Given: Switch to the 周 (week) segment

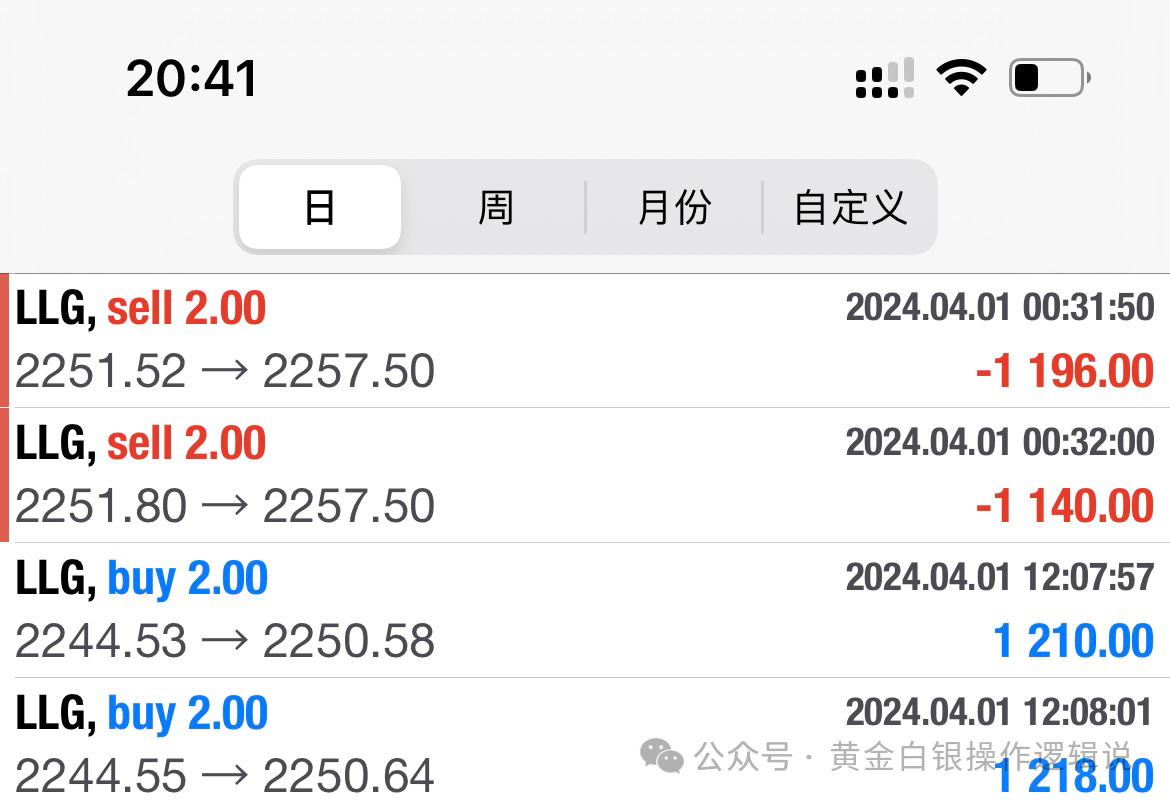Looking at the screenshot, I should pyautogui.click(x=496, y=207).
